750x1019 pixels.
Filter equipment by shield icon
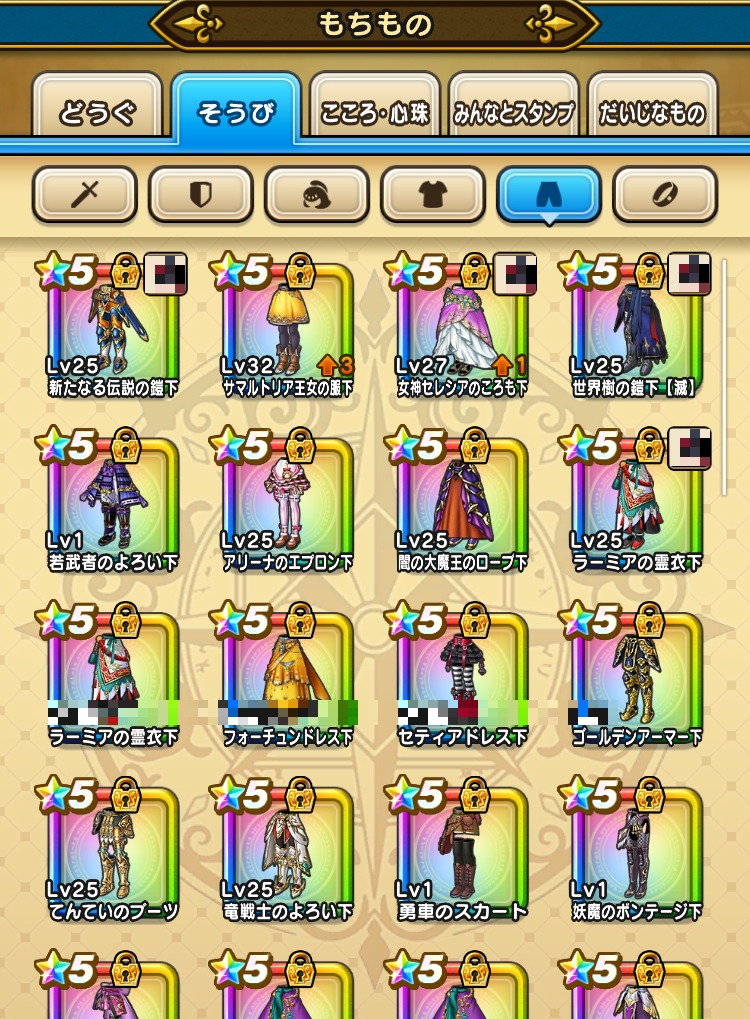coord(201,194)
